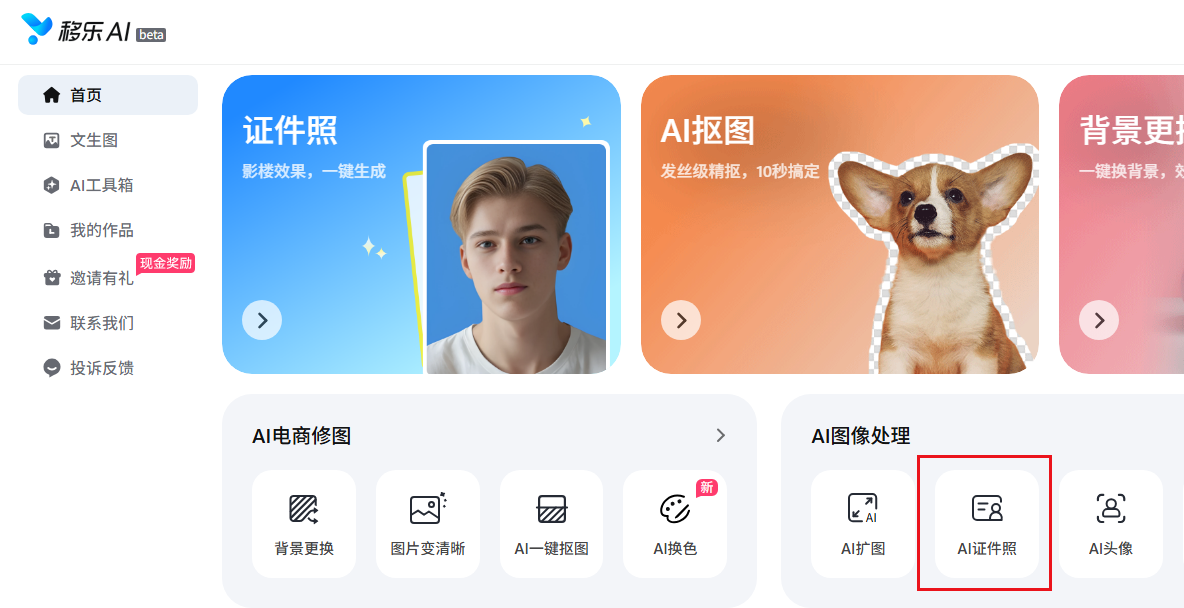Expand AI电商修图 section with chevron

[x=721, y=435]
